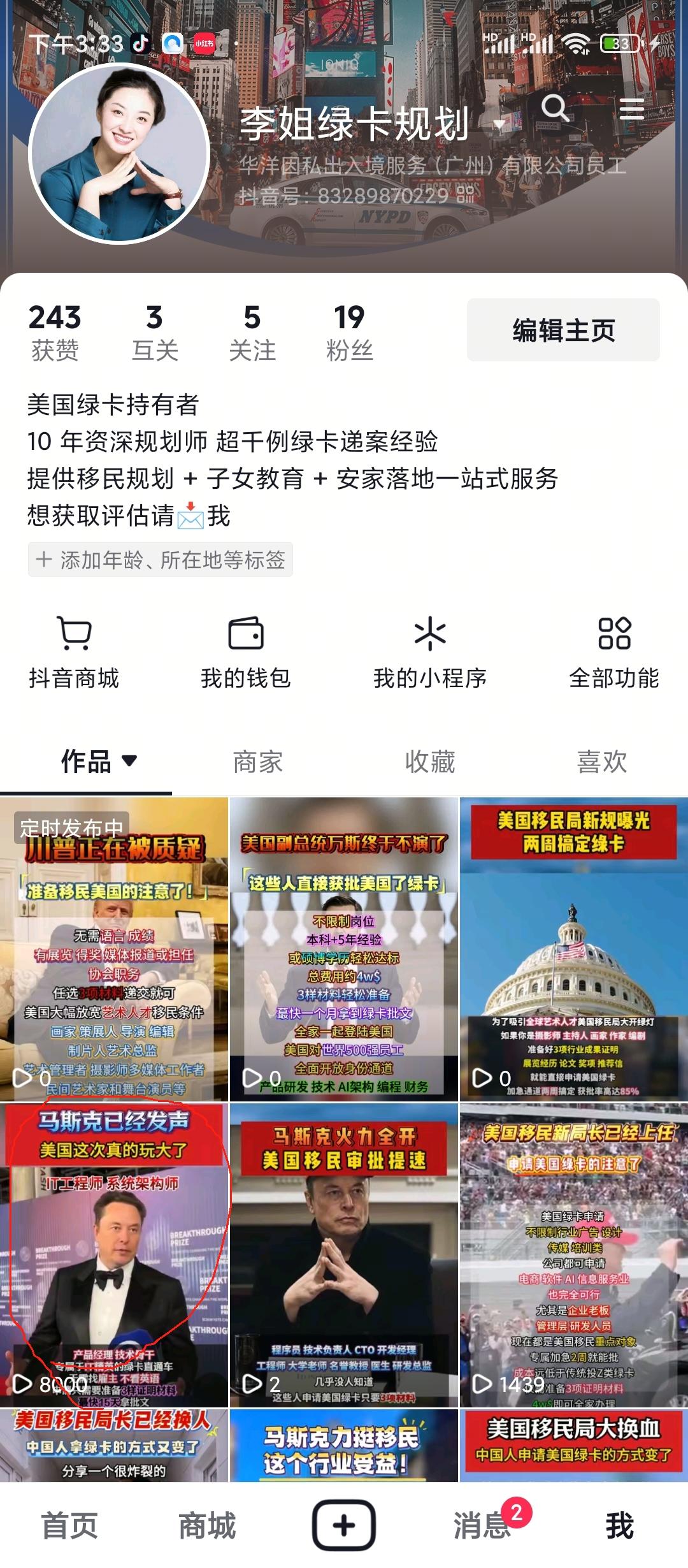Tap 编辑主页 to edit profile

(x=563, y=330)
